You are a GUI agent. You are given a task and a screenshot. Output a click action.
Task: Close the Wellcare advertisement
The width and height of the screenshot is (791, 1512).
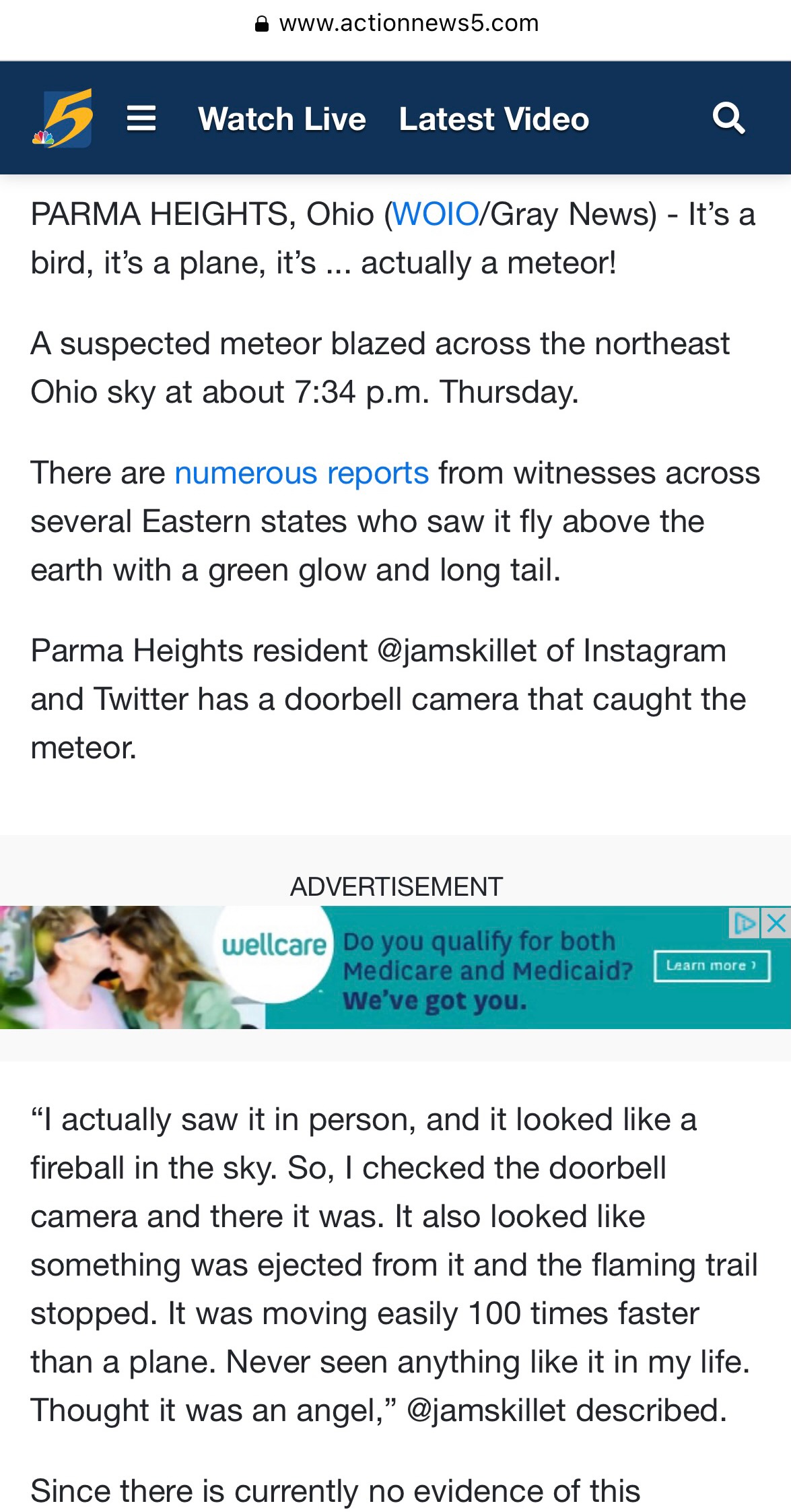(776, 923)
